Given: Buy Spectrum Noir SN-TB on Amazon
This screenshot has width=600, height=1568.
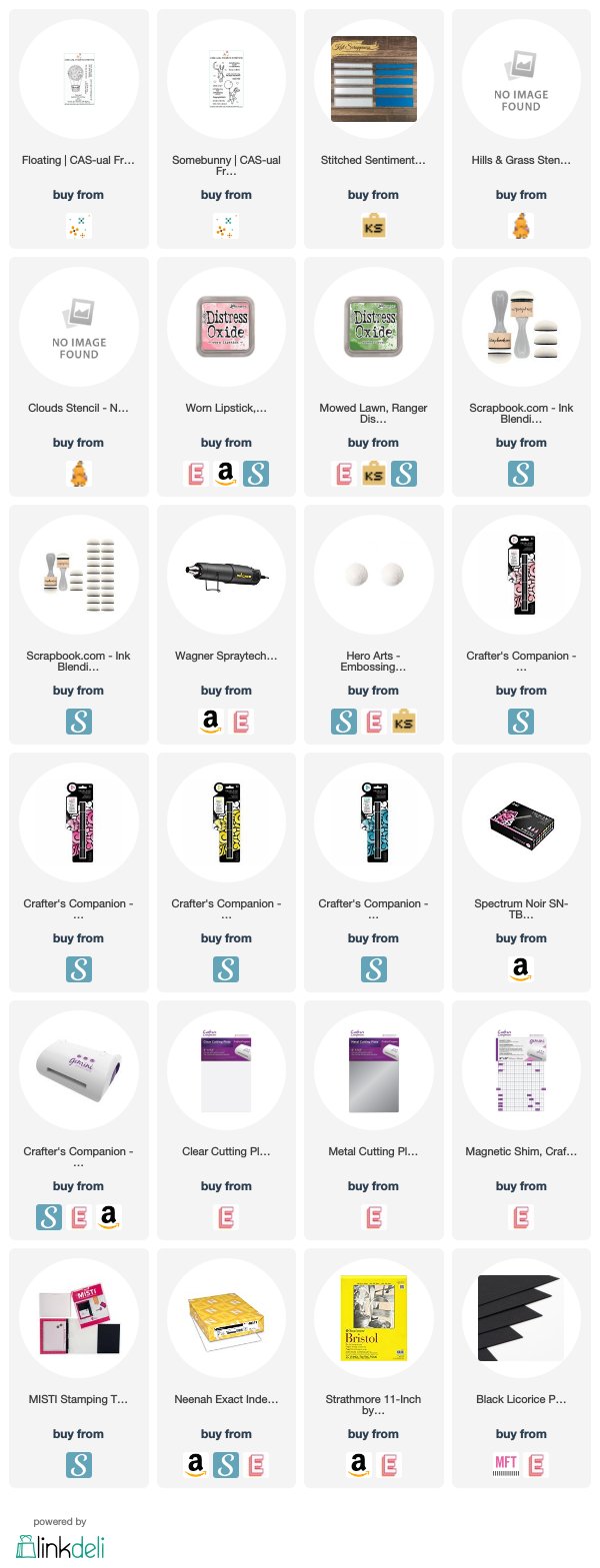Looking at the screenshot, I should click(x=521, y=968).
